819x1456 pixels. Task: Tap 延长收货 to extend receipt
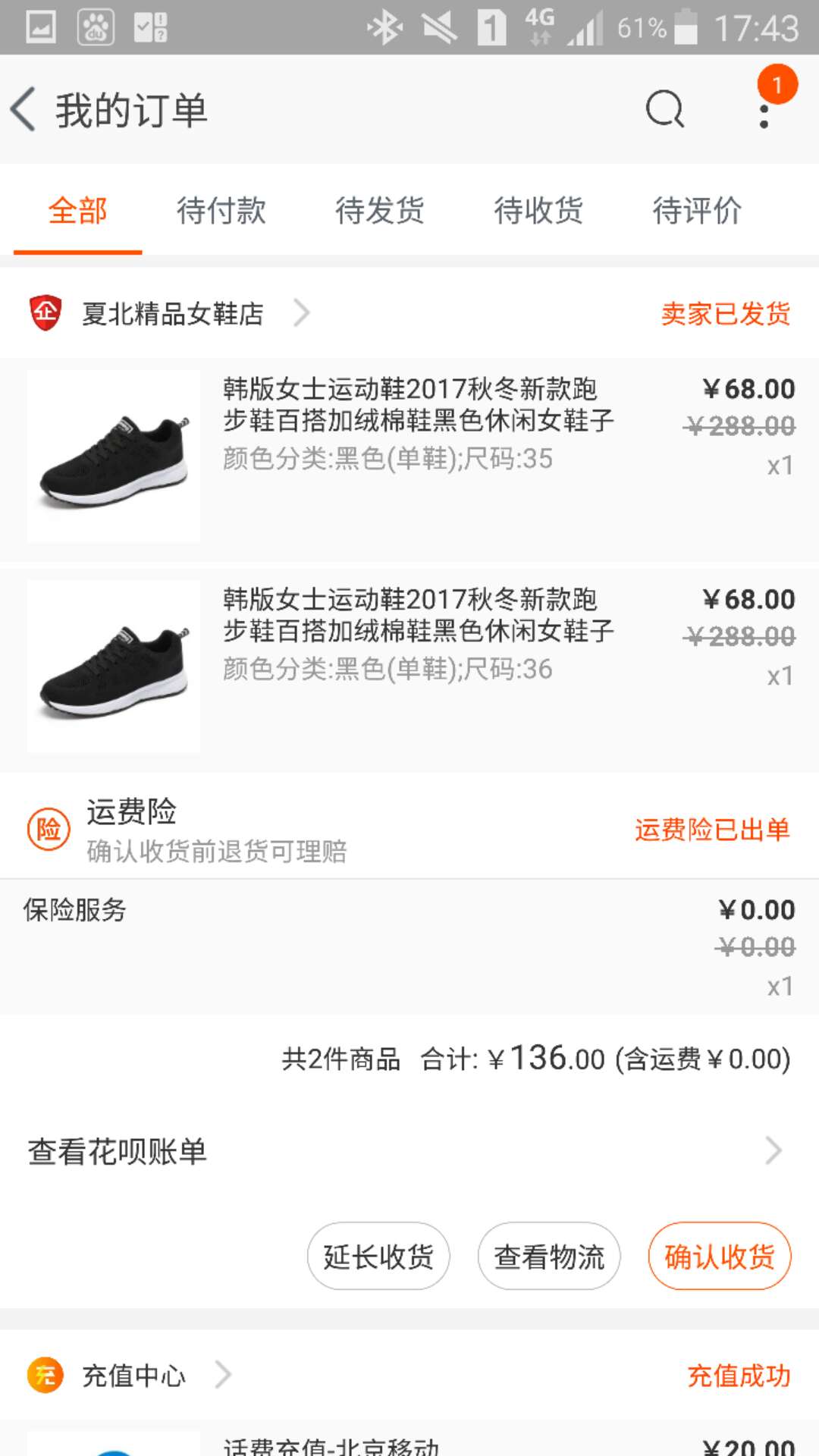[x=378, y=1256]
